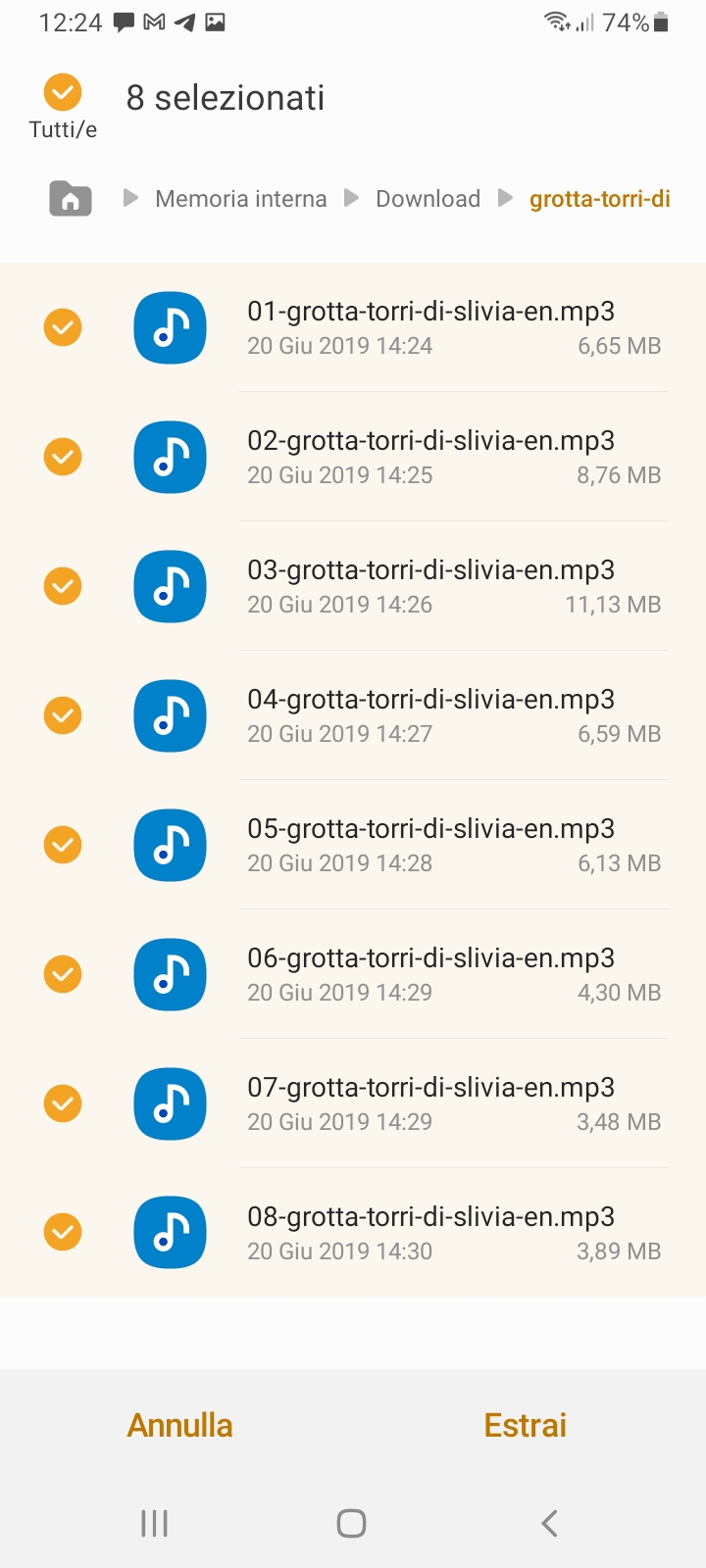706x1568 pixels.
Task: Tap the 03-grotta-torri-di-slivia-en.mp3 row
Action: (353, 586)
